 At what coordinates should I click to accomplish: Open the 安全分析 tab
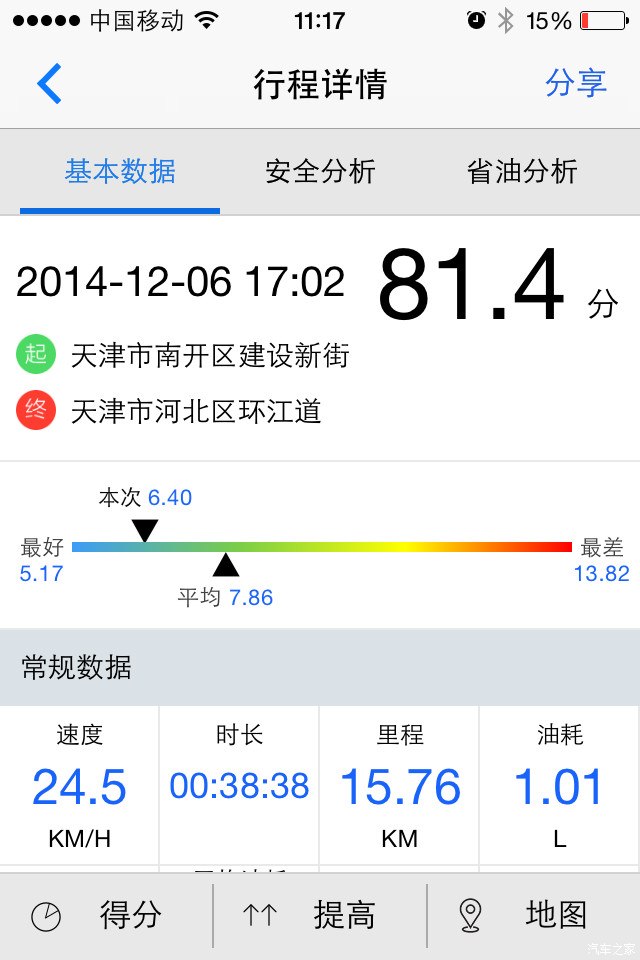pyautogui.click(x=320, y=172)
